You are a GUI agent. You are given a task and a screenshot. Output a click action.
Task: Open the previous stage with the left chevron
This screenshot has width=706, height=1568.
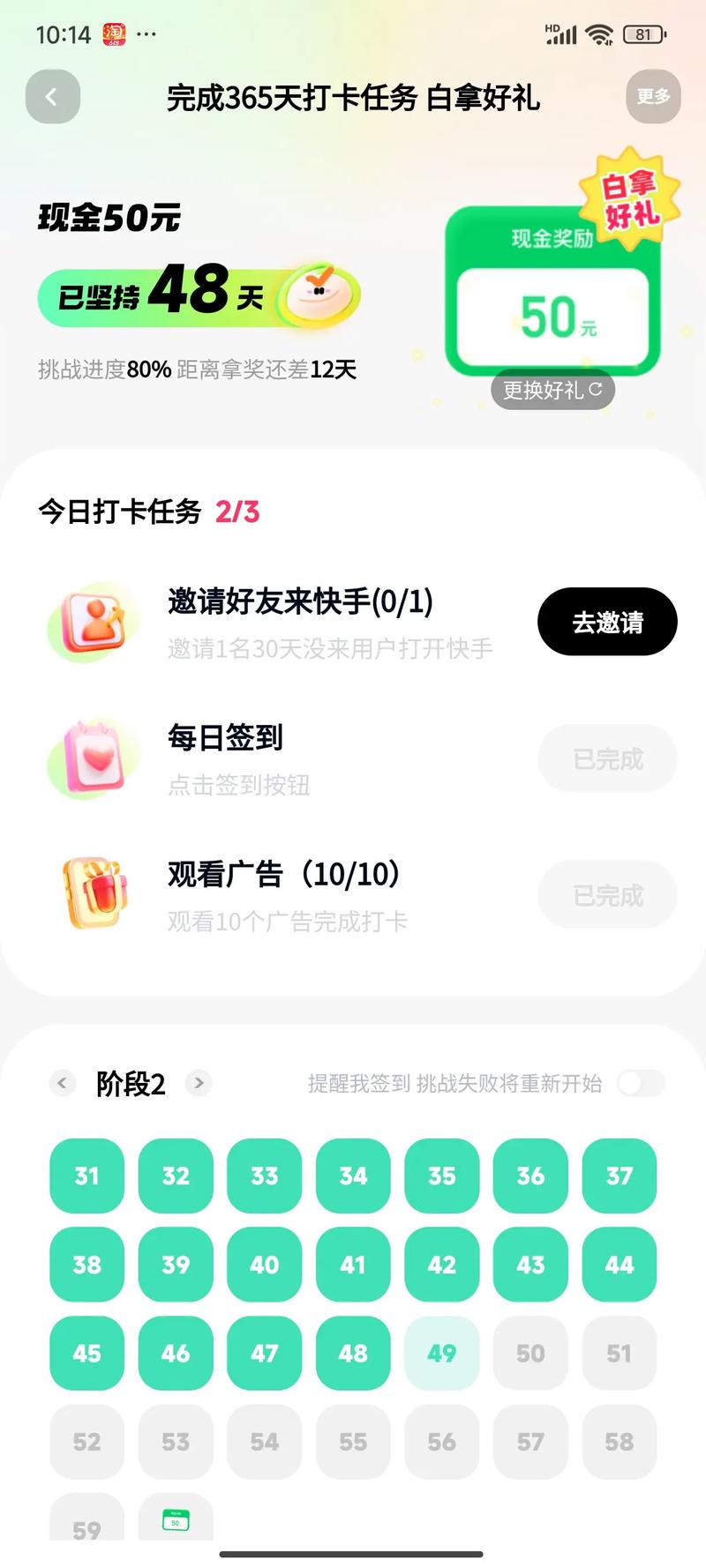pyautogui.click(x=61, y=1083)
